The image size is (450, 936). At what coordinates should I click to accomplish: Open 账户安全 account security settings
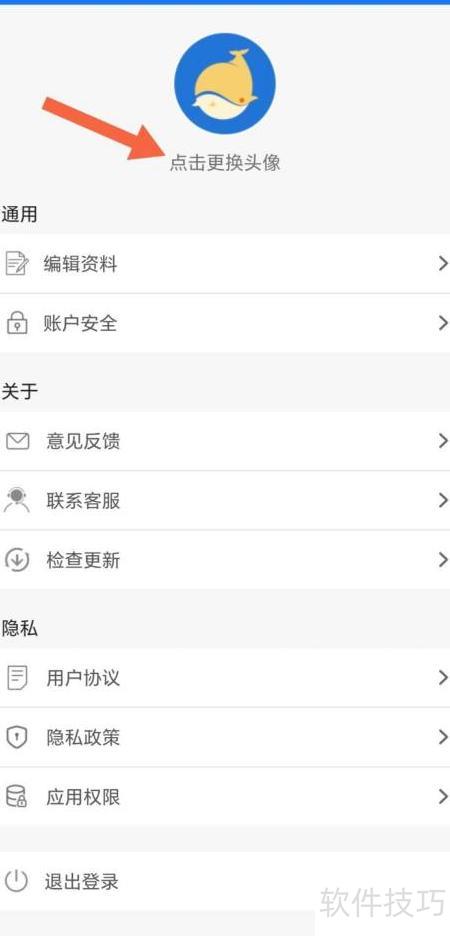[225, 323]
